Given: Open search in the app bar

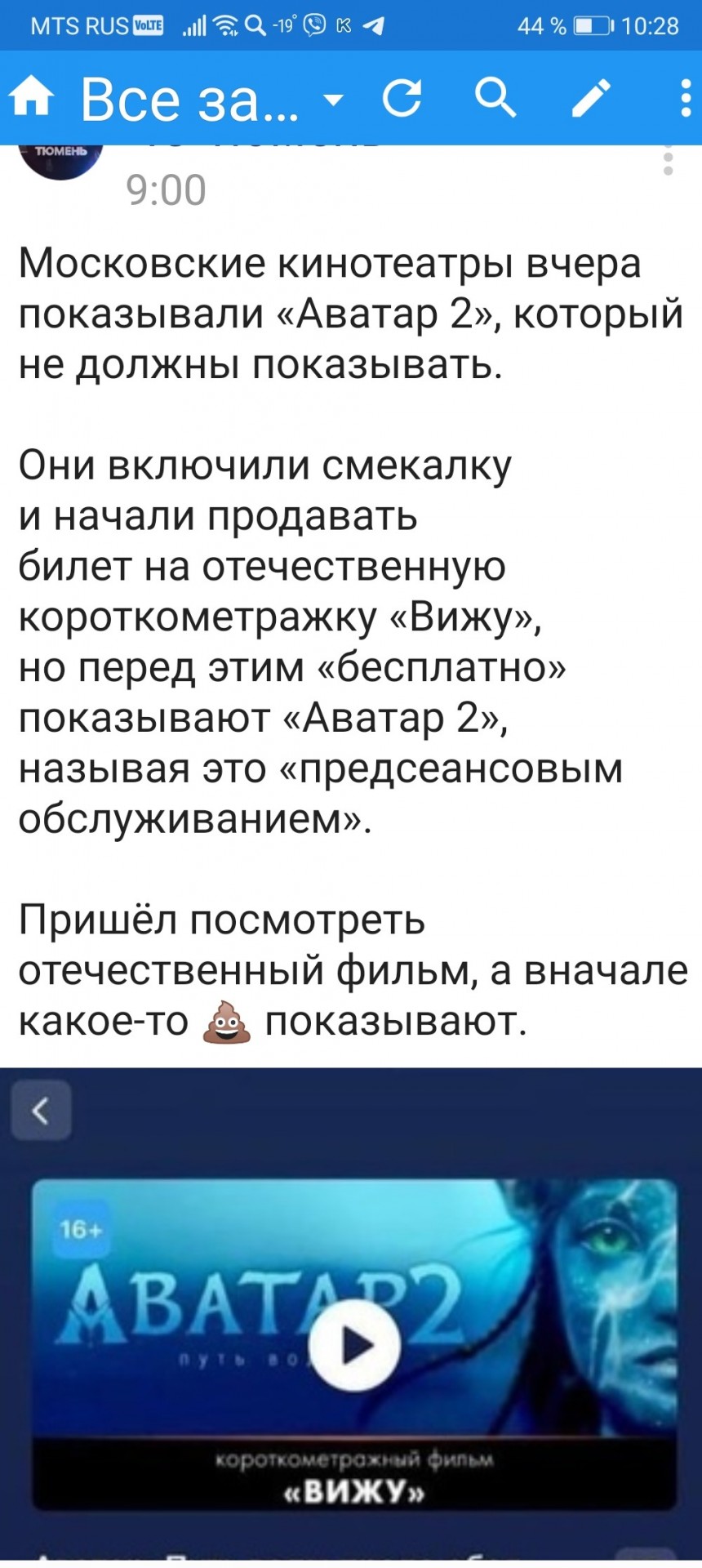Looking at the screenshot, I should click(x=495, y=98).
